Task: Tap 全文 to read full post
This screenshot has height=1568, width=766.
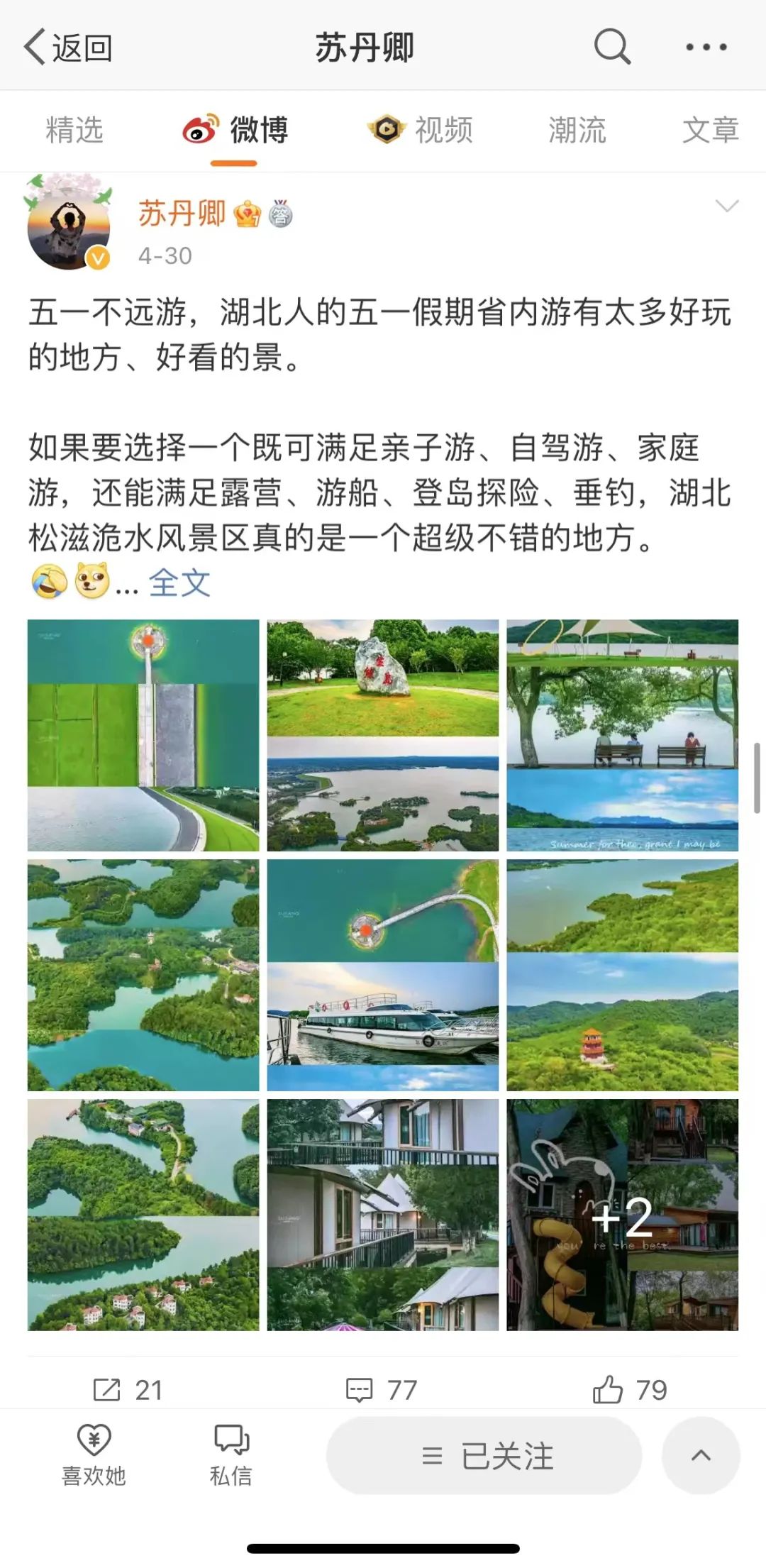Action: click(x=179, y=583)
